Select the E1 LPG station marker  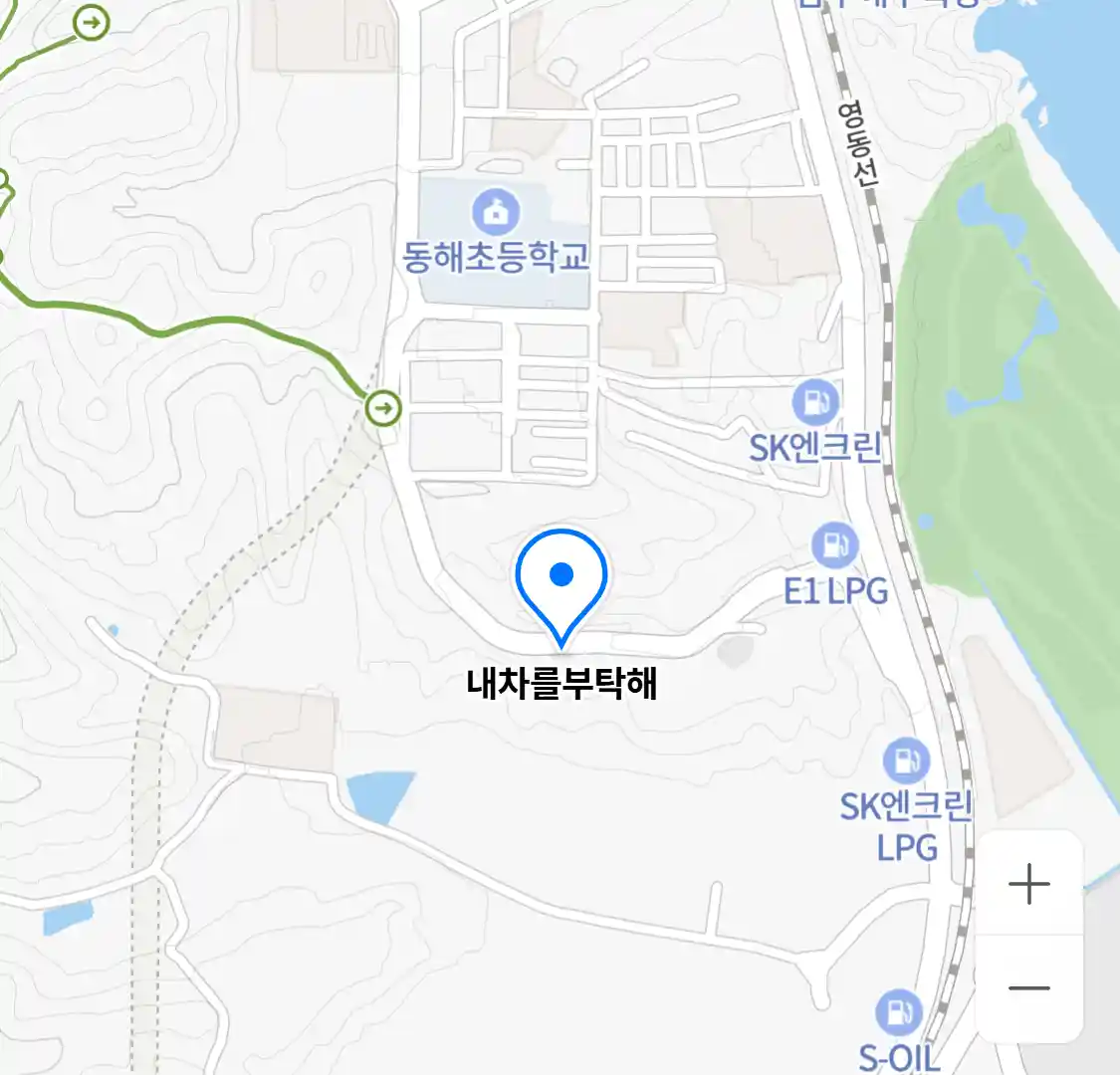[x=834, y=545]
